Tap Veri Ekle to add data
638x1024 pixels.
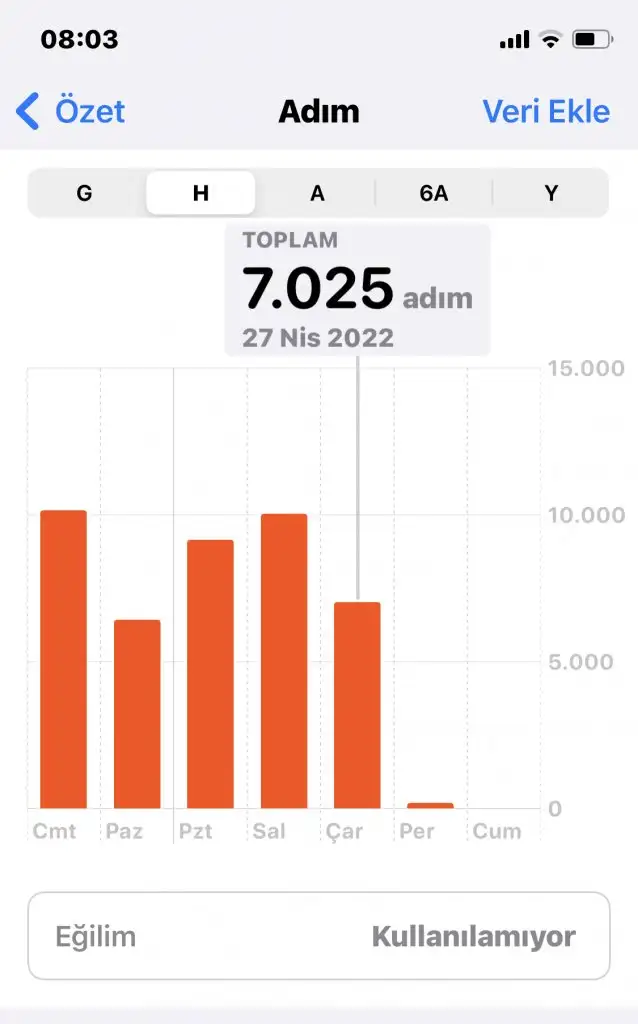[x=546, y=112]
